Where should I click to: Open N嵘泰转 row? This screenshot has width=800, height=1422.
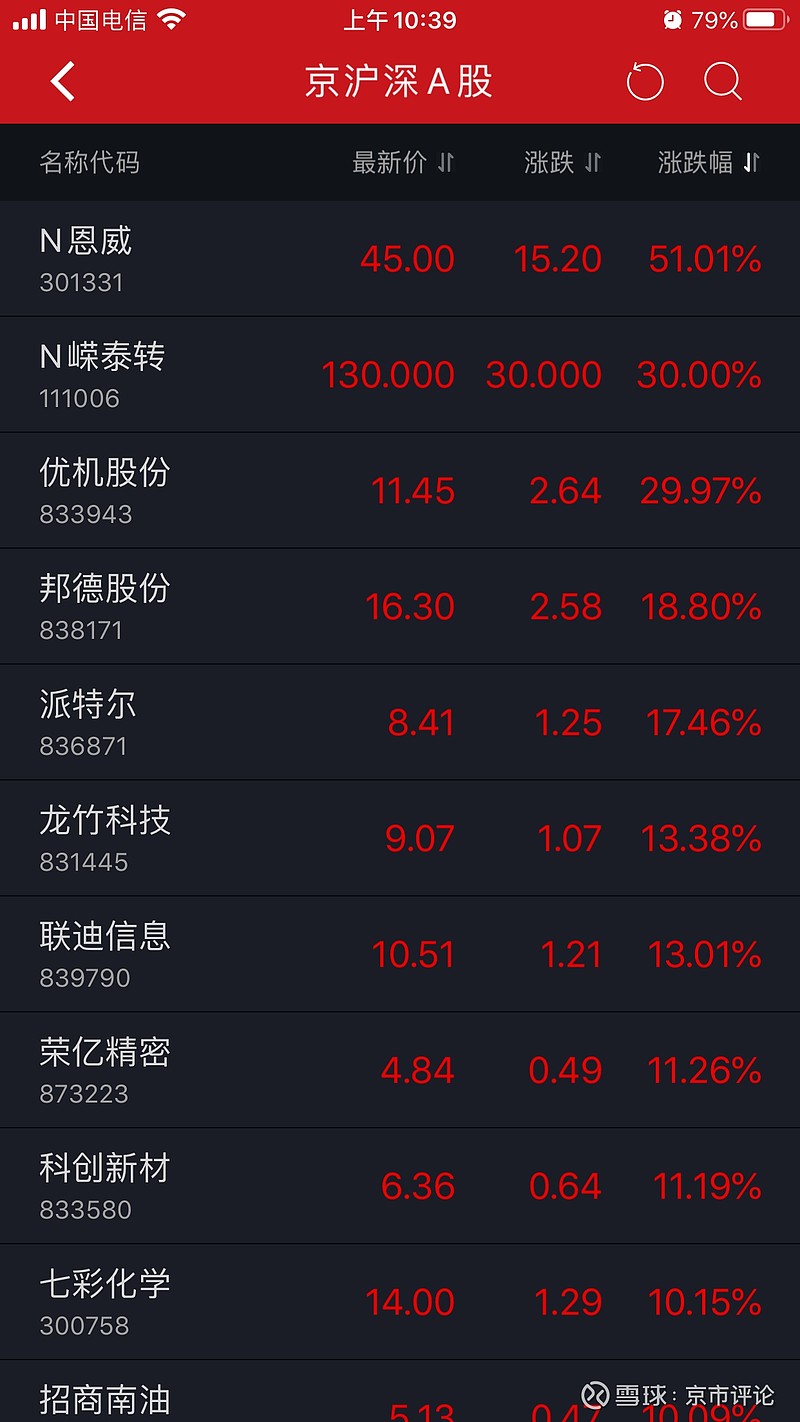click(400, 375)
